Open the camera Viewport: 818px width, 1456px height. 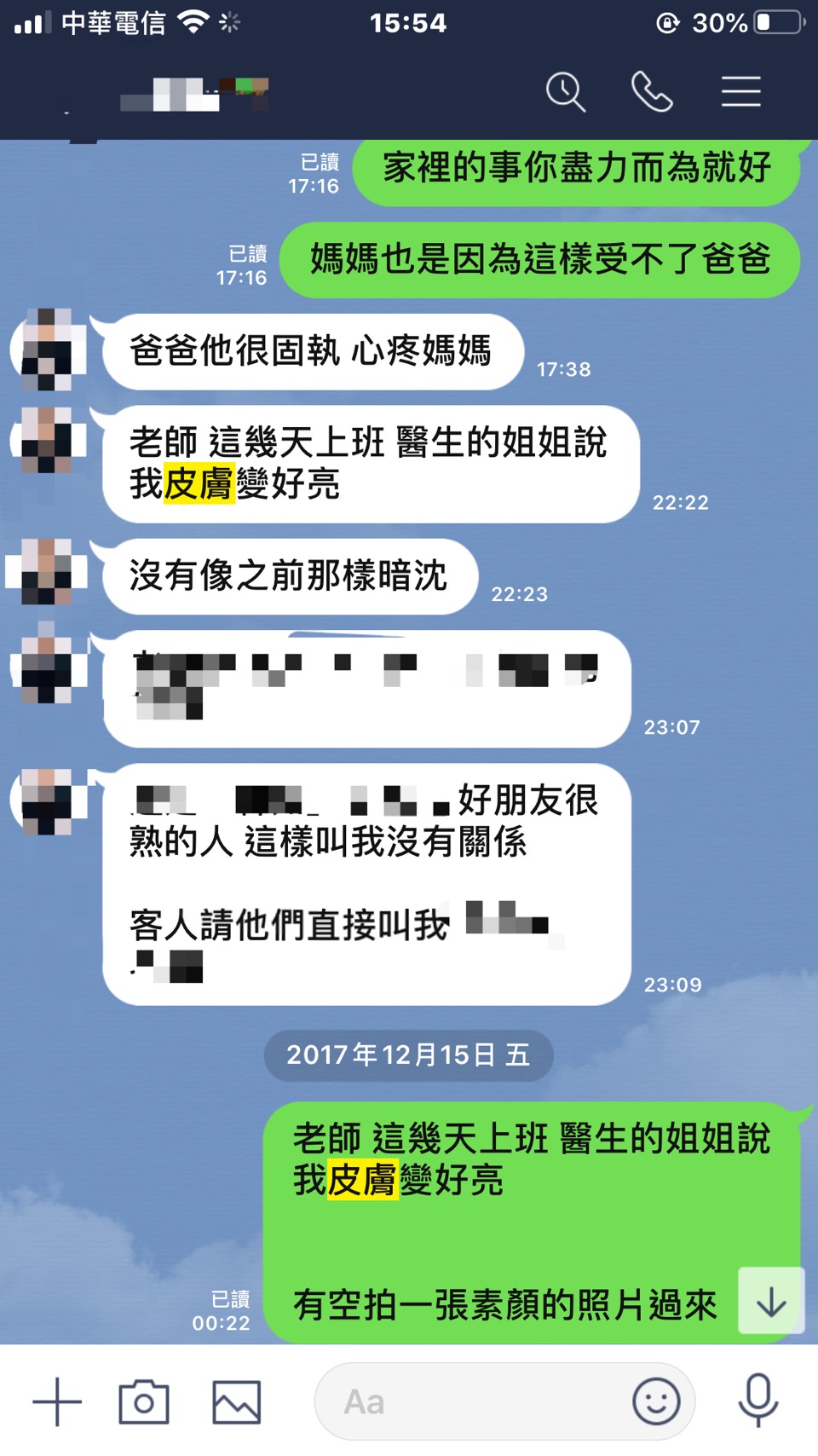click(x=143, y=1401)
